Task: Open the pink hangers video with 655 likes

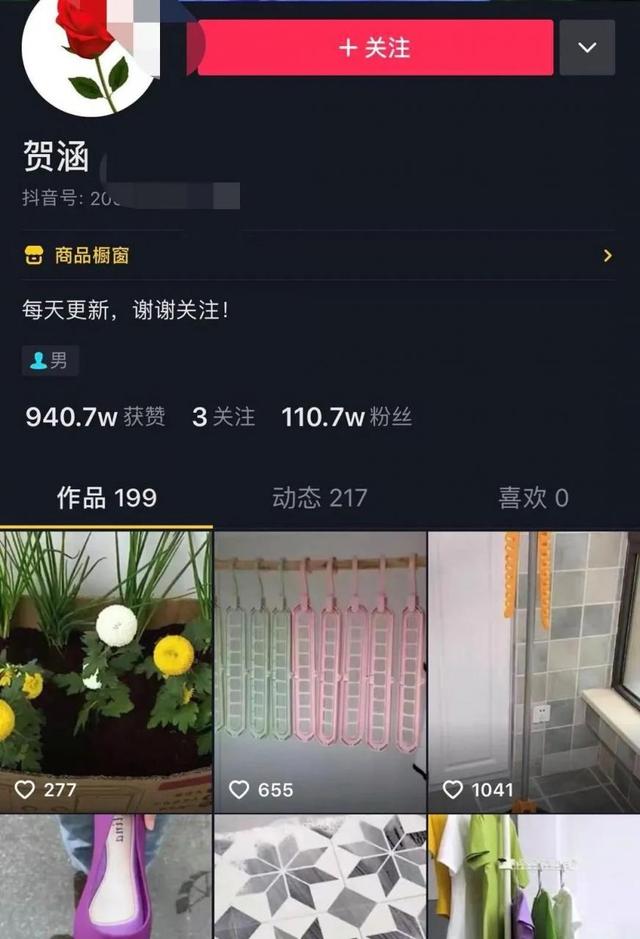Action: (x=320, y=670)
